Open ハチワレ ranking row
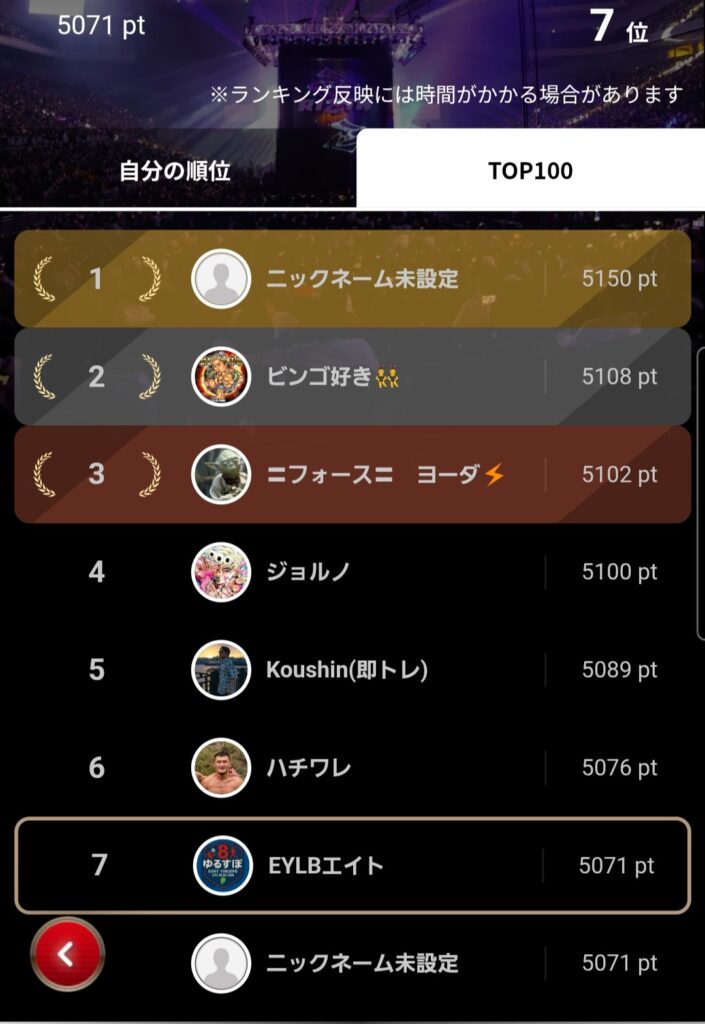The image size is (705, 1024). tap(352, 768)
